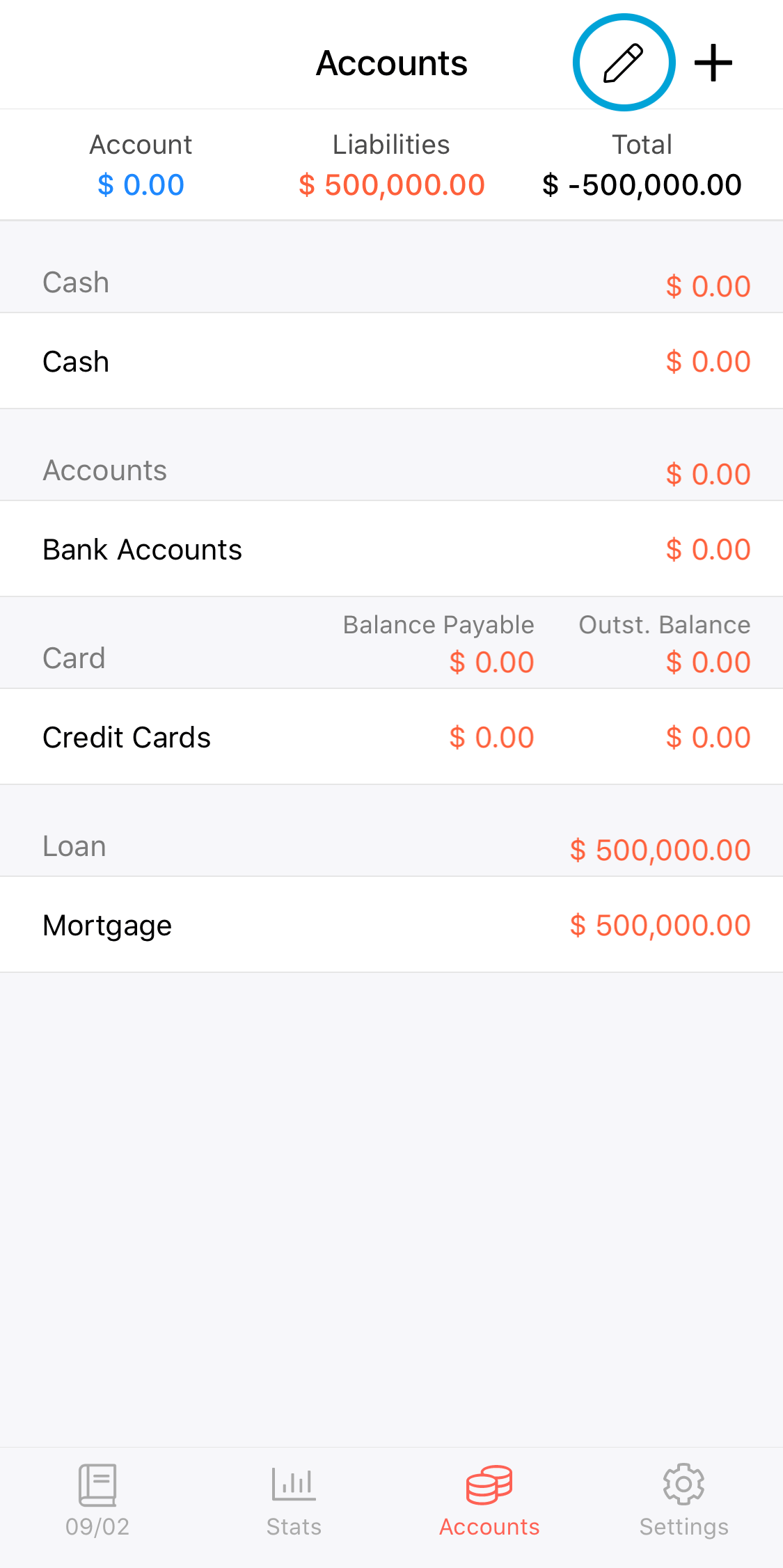The height and width of the screenshot is (1568, 783).
Task: Switch to the 09/02 transactions tab
Action: coord(97,1500)
